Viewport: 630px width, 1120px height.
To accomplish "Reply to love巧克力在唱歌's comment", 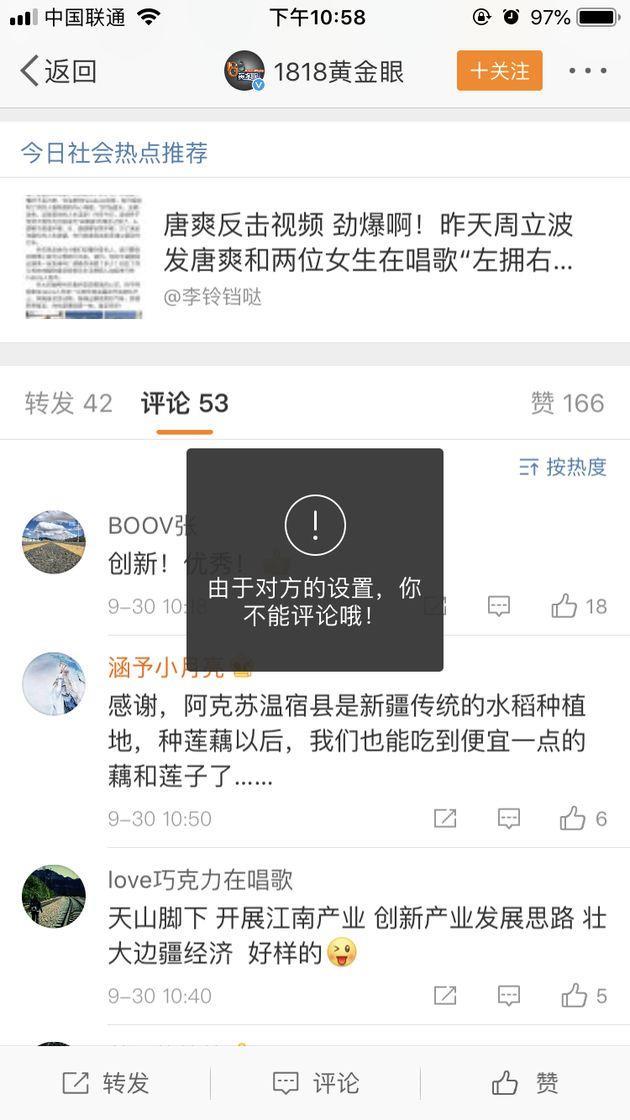I will (509, 996).
